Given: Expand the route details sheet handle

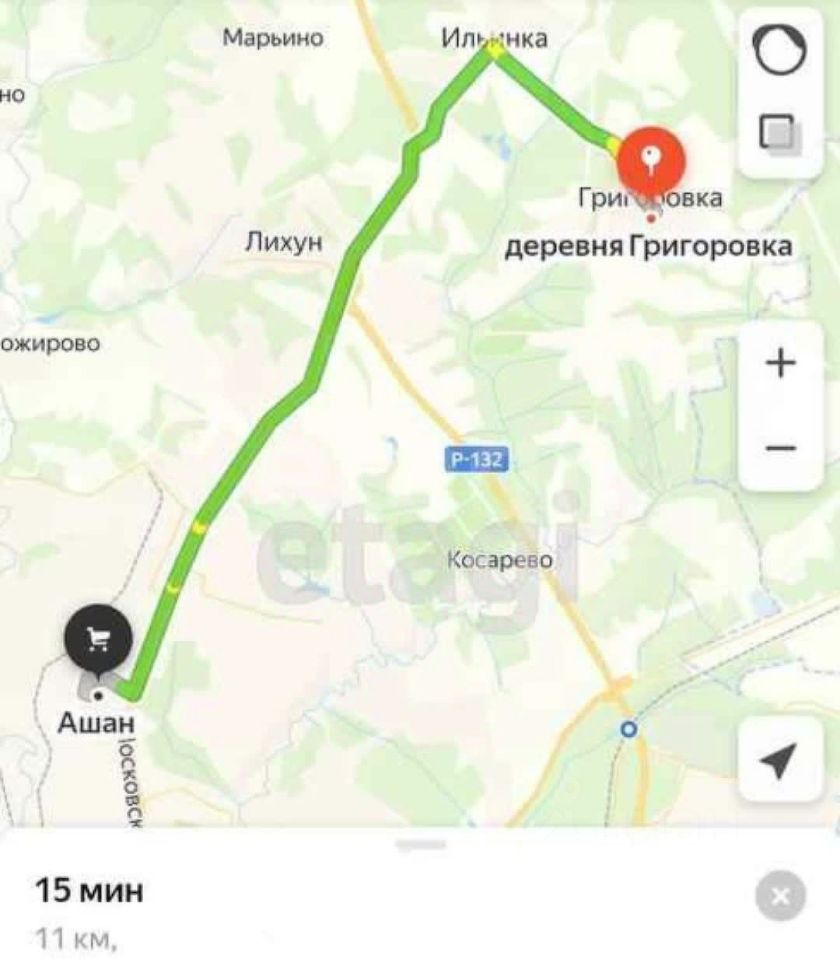Looking at the screenshot, I should point(420,846).
